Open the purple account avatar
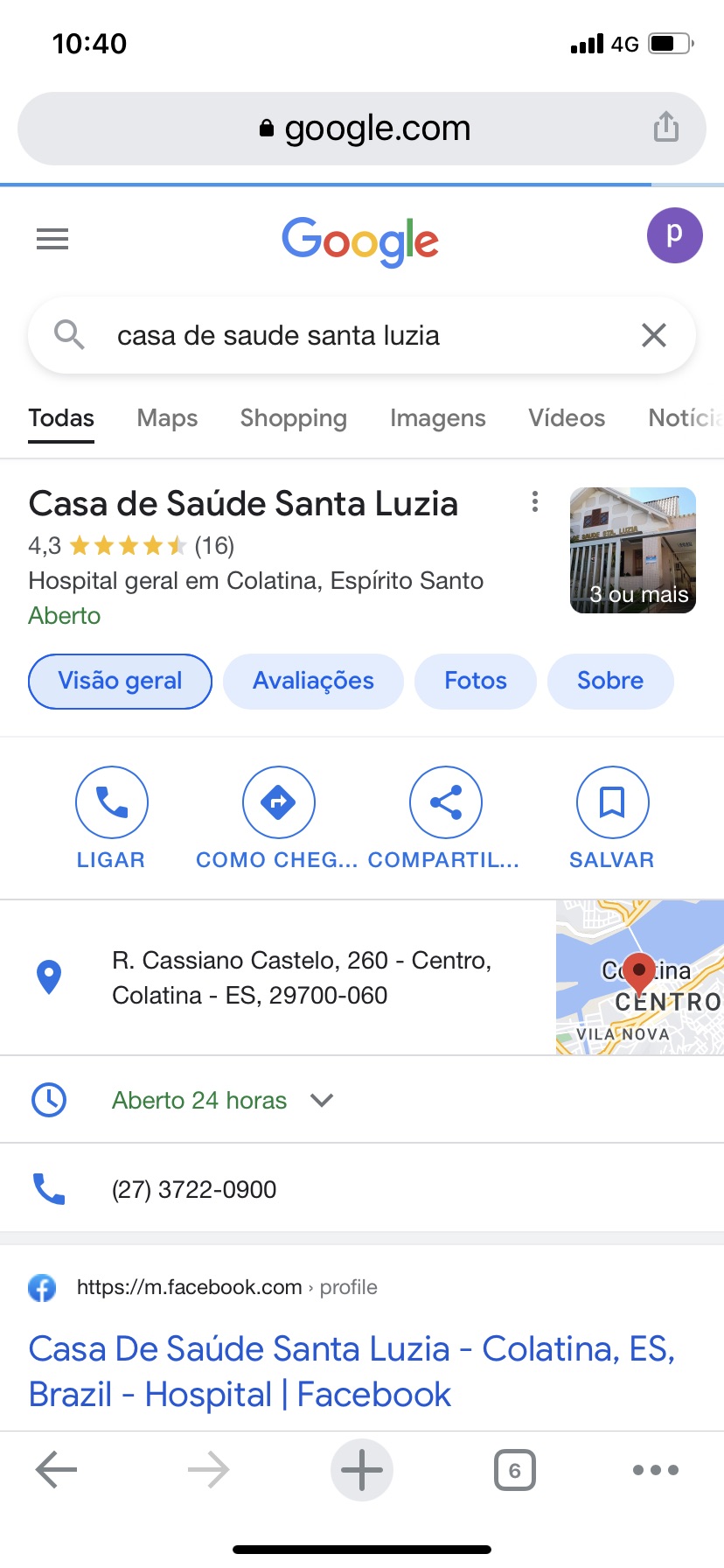724x1568 pixels. tap(674, 235)
